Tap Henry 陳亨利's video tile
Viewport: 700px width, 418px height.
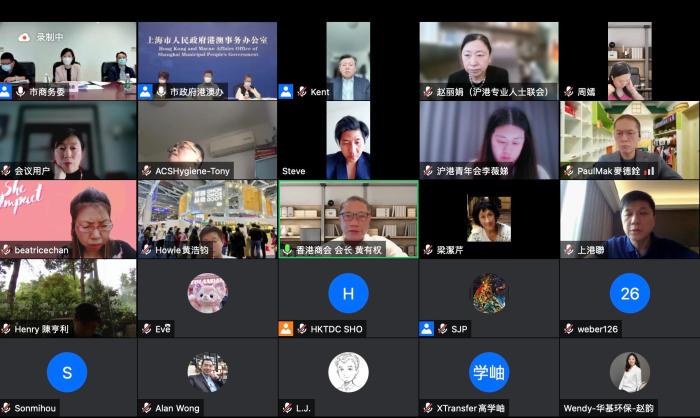click(68, 297)
